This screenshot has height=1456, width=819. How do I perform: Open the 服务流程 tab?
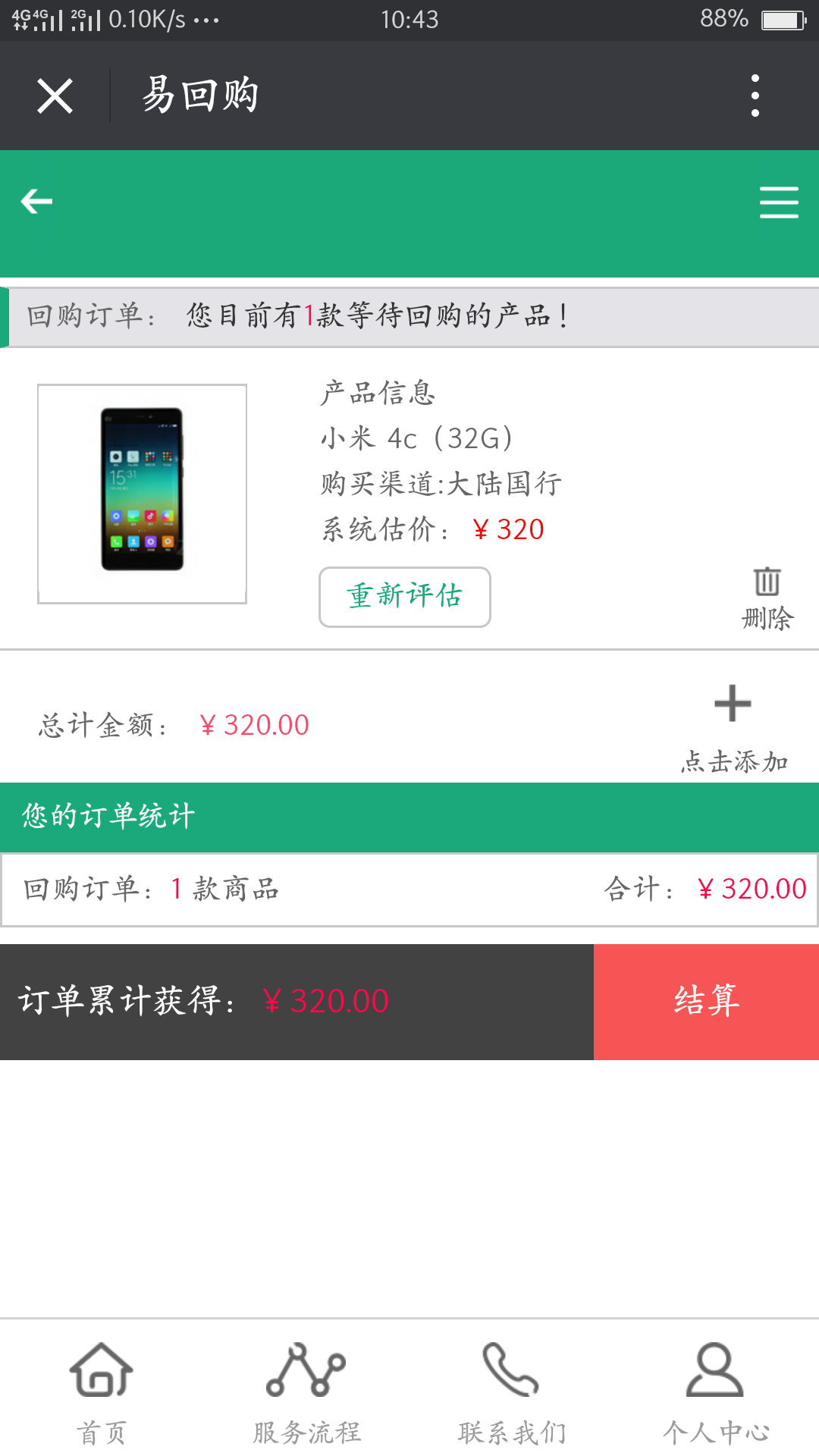pyautogui.click(x=306, y=1392)
